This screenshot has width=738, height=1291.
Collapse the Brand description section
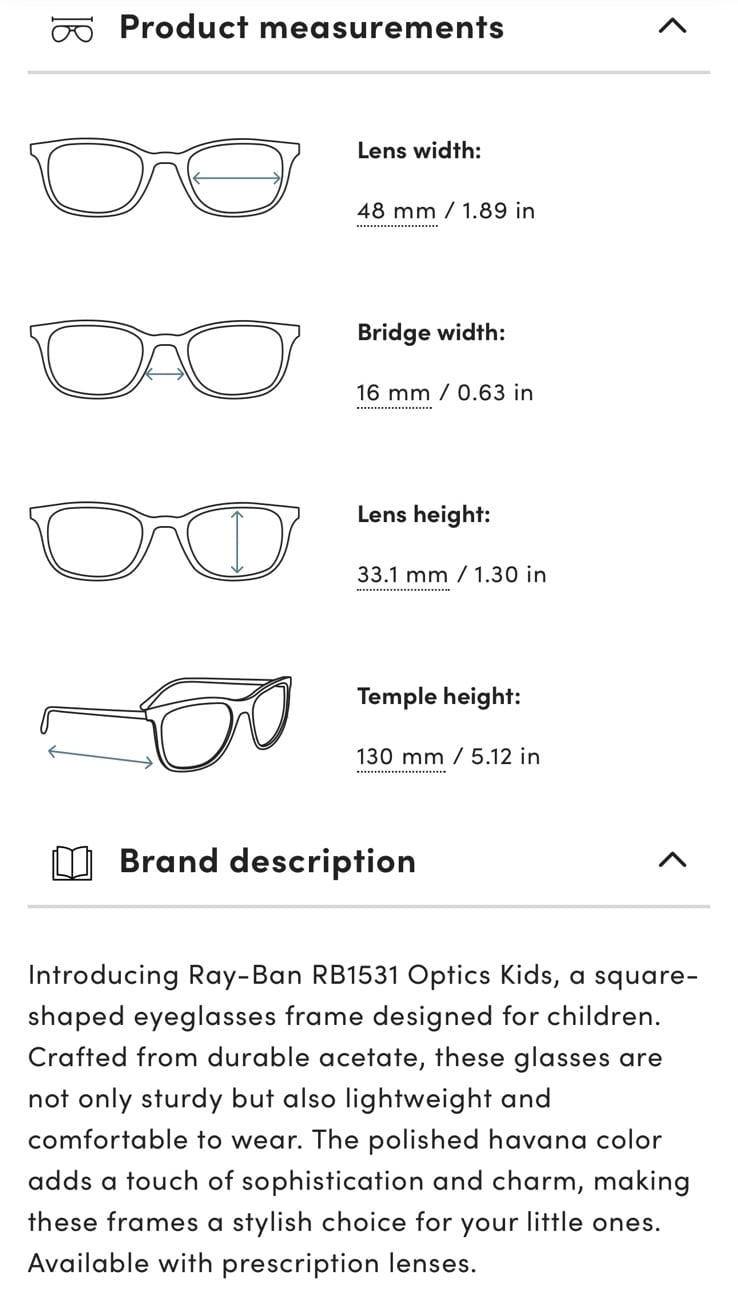pyautogui.click(x=673, y=860)
